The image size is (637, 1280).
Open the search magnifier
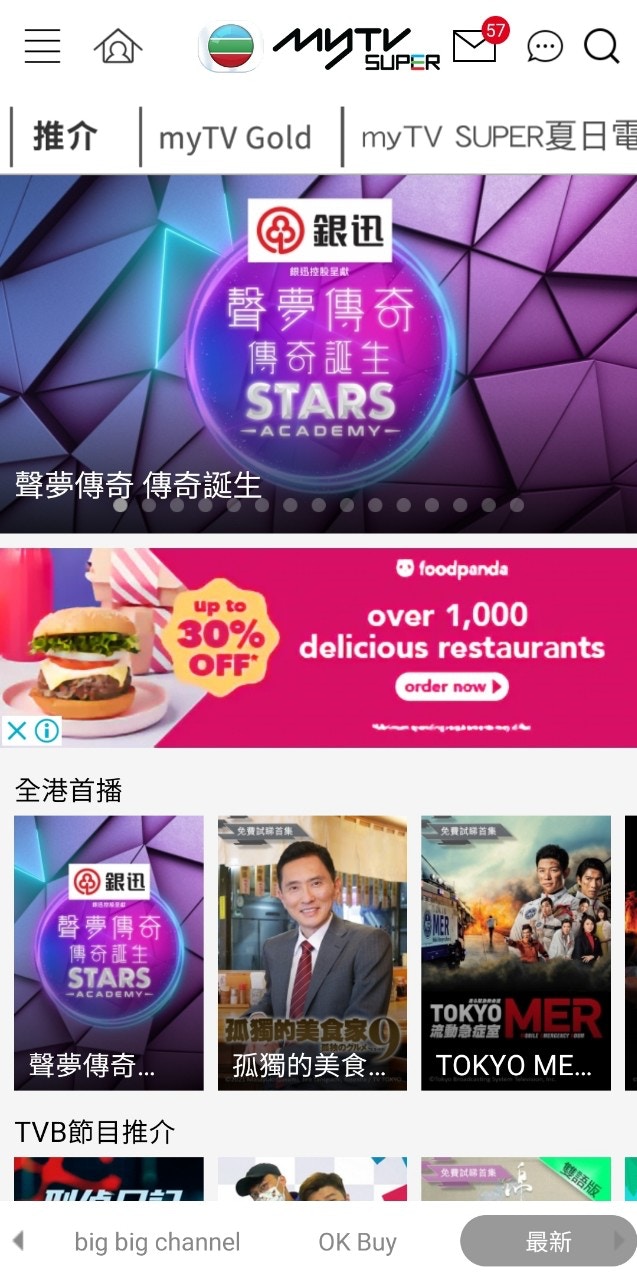602,46
